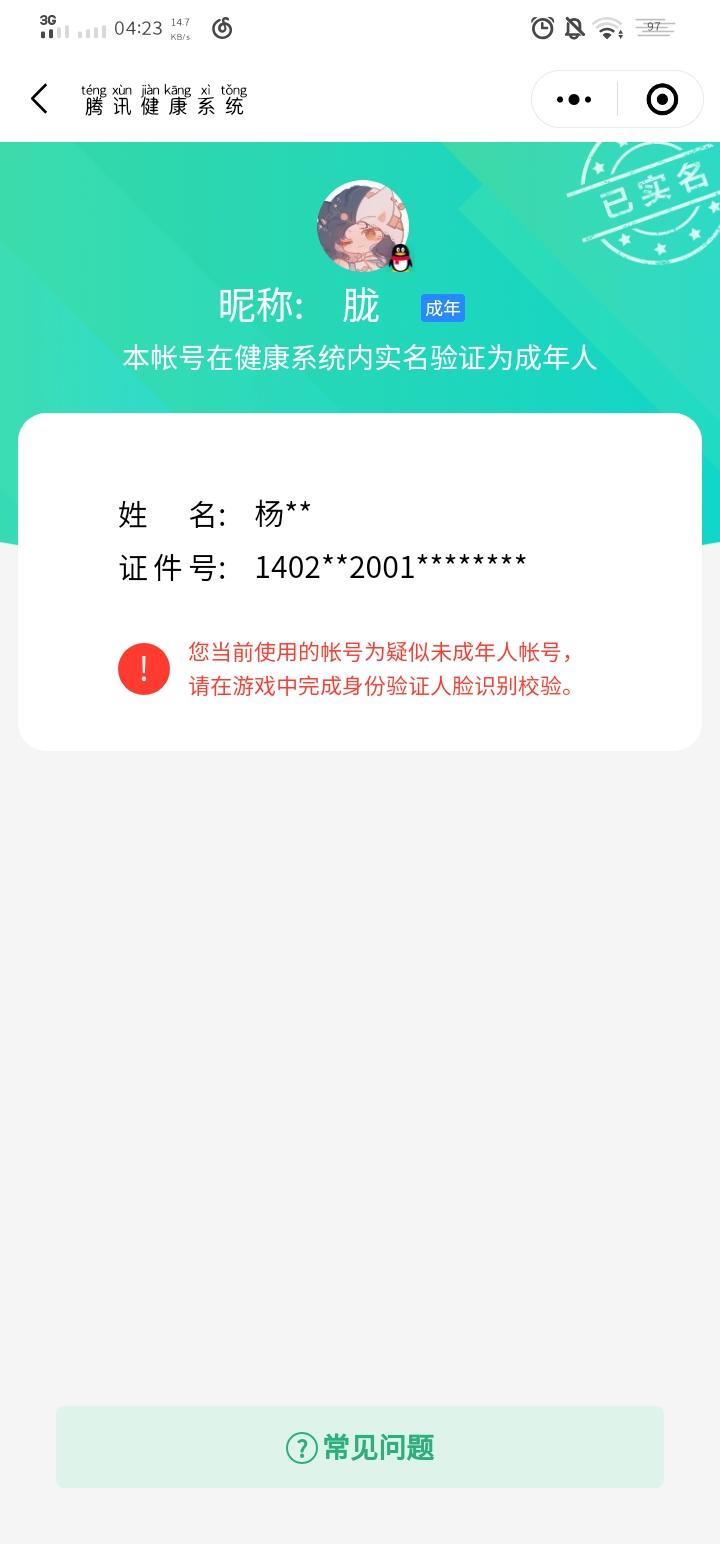Tap the red exclamation warning icon
The height and width of the screenshot is (1544, 720).
coord(143,667)
